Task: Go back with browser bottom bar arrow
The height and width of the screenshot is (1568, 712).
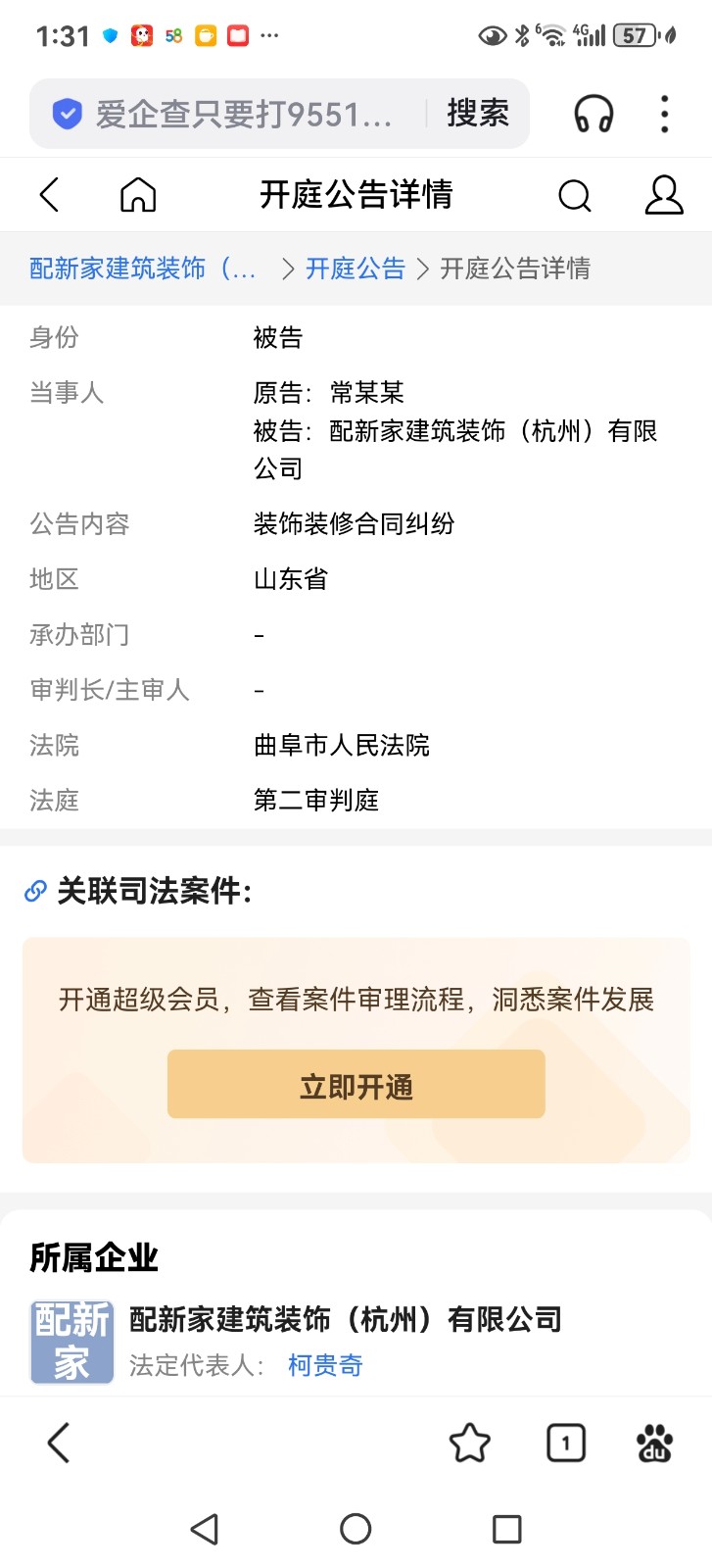Action: (59, 1443)
